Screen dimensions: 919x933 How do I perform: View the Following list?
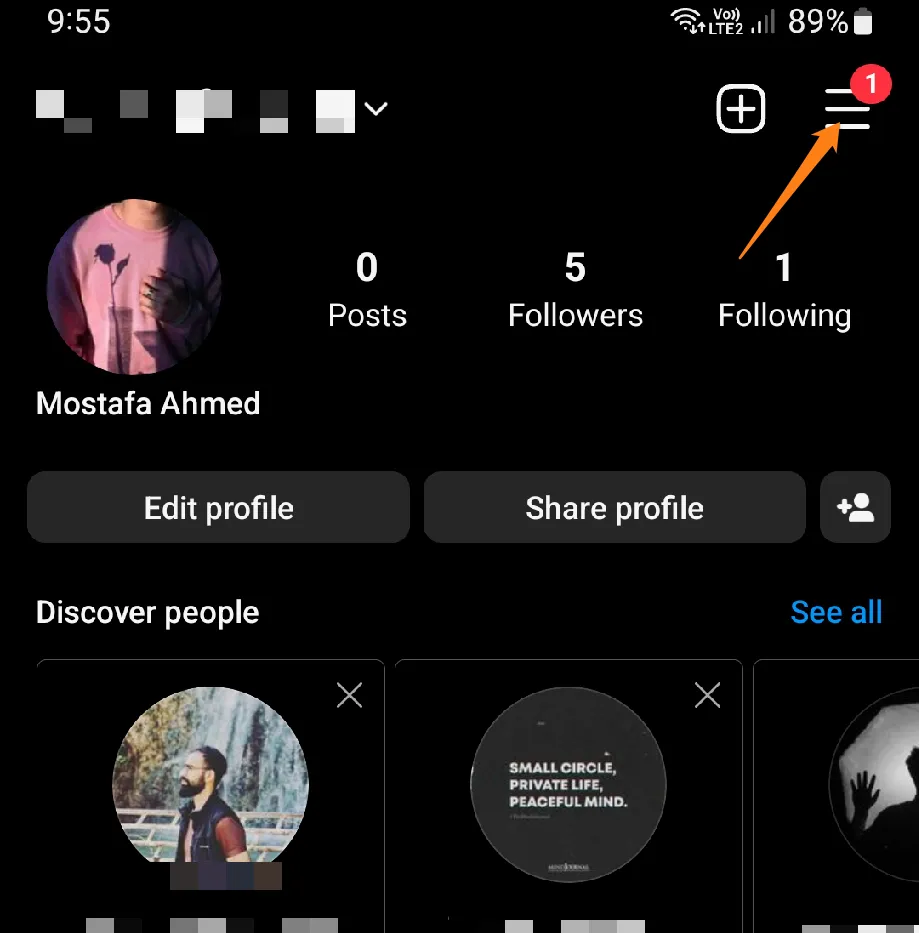pos(784,290)
